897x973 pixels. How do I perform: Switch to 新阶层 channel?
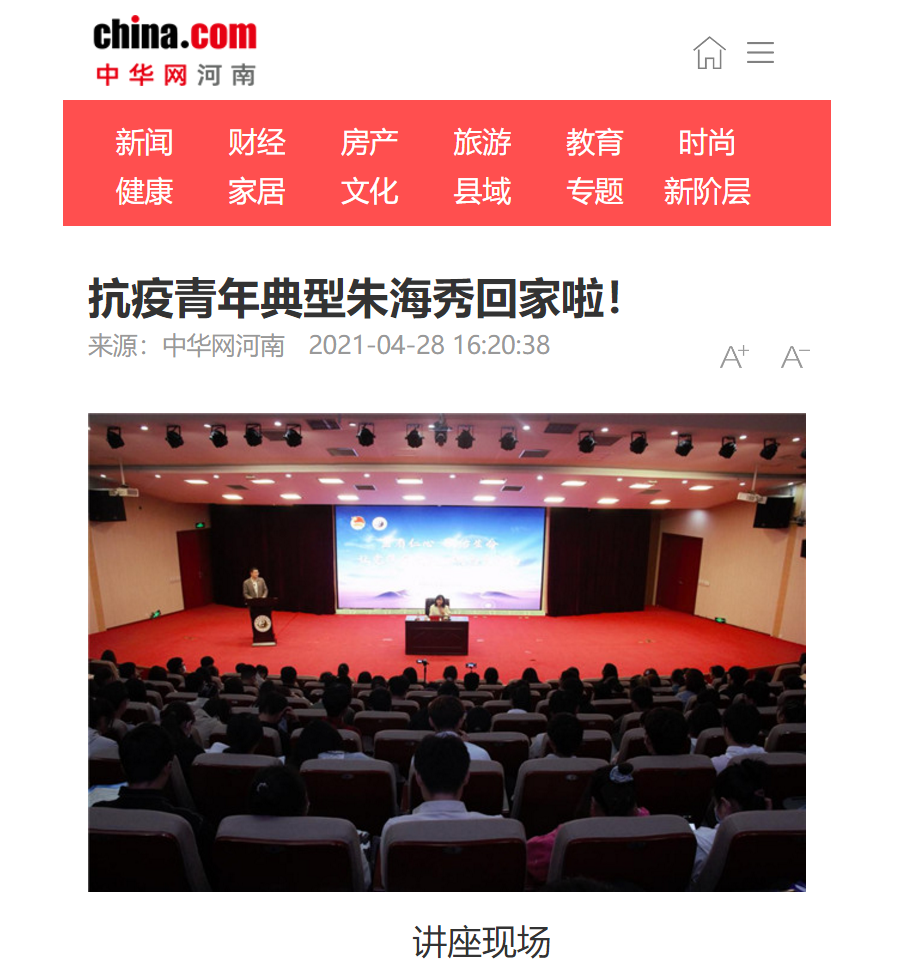(707, 191)
